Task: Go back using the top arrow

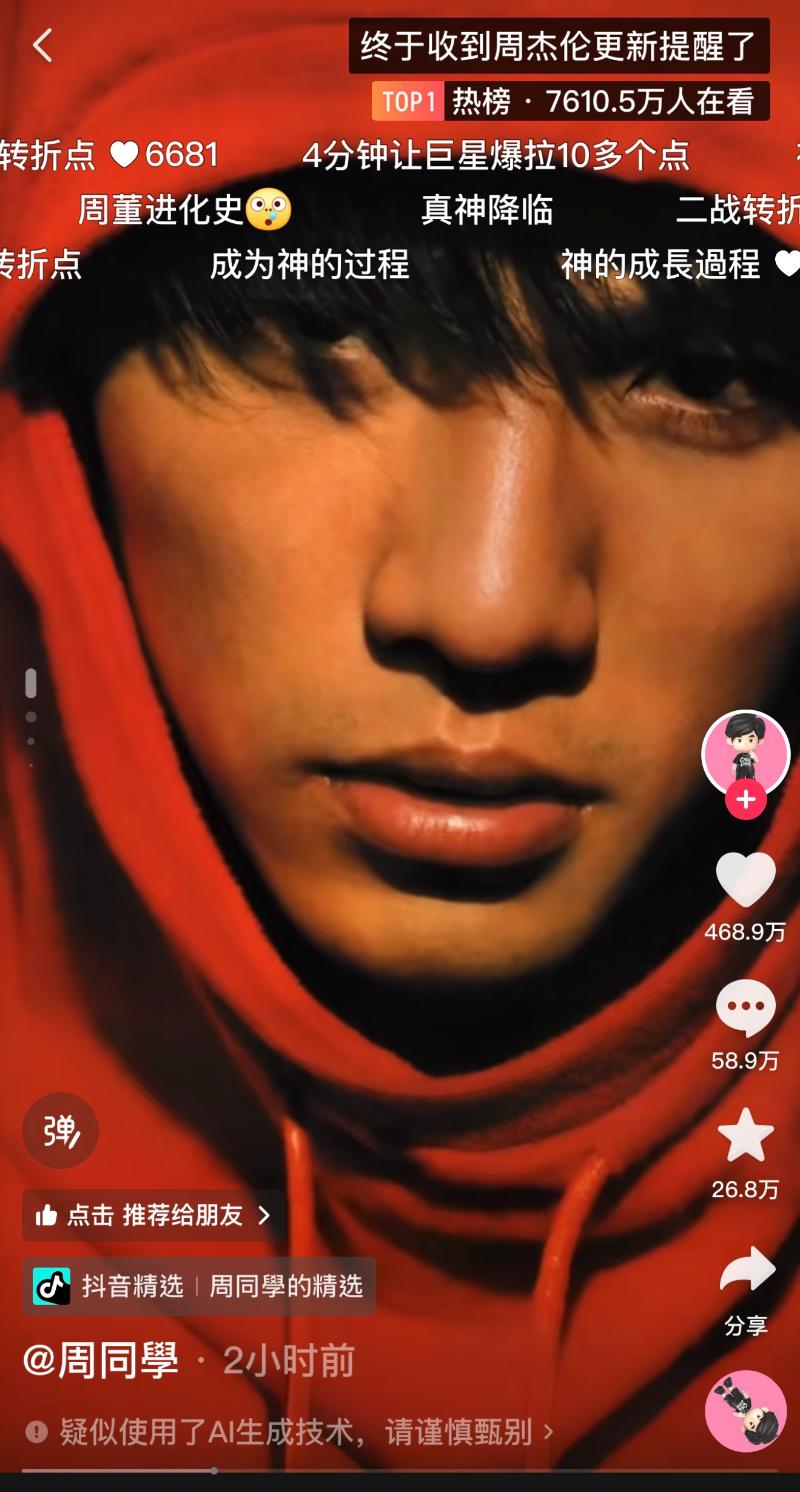Action: 42,46
